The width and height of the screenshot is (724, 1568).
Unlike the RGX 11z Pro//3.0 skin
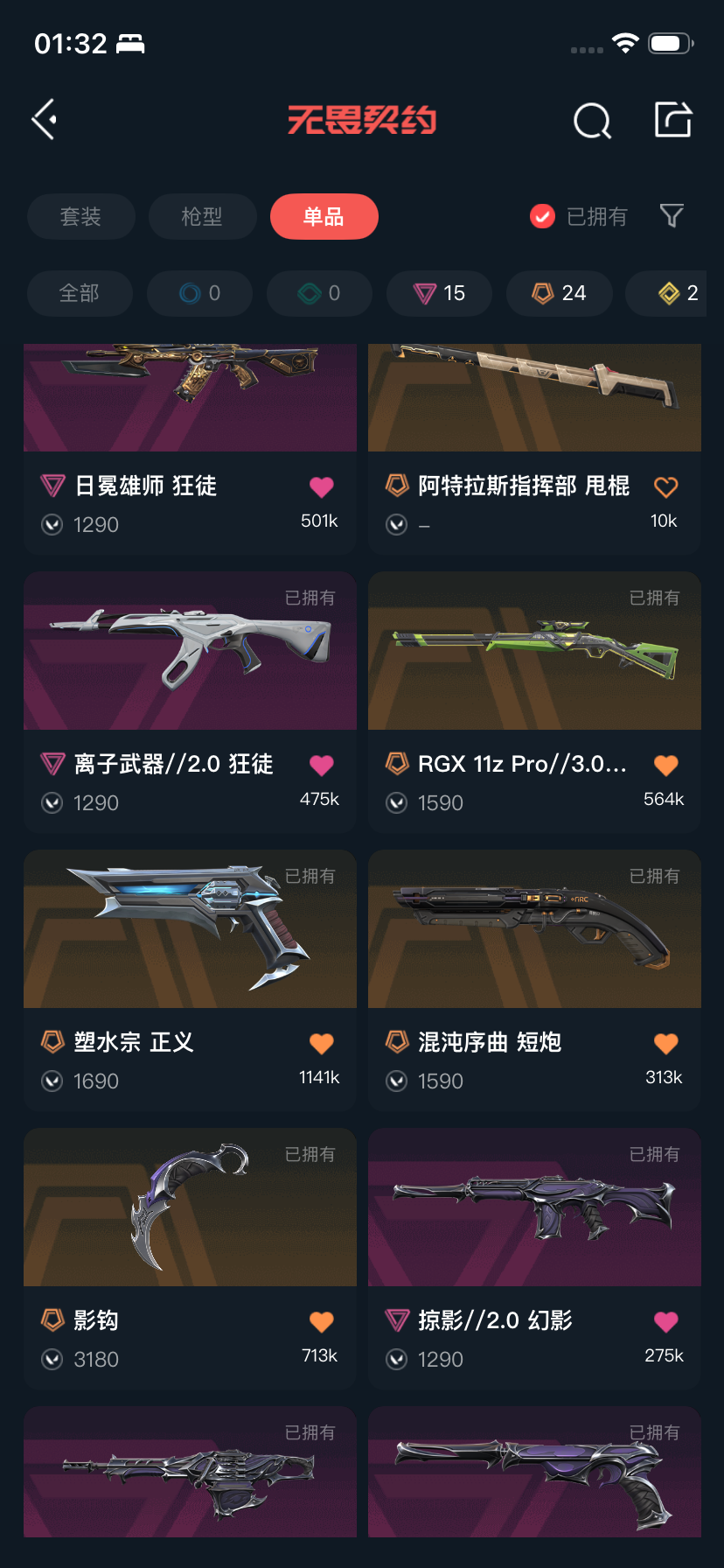pyautogui.click(x=666, y=766)
